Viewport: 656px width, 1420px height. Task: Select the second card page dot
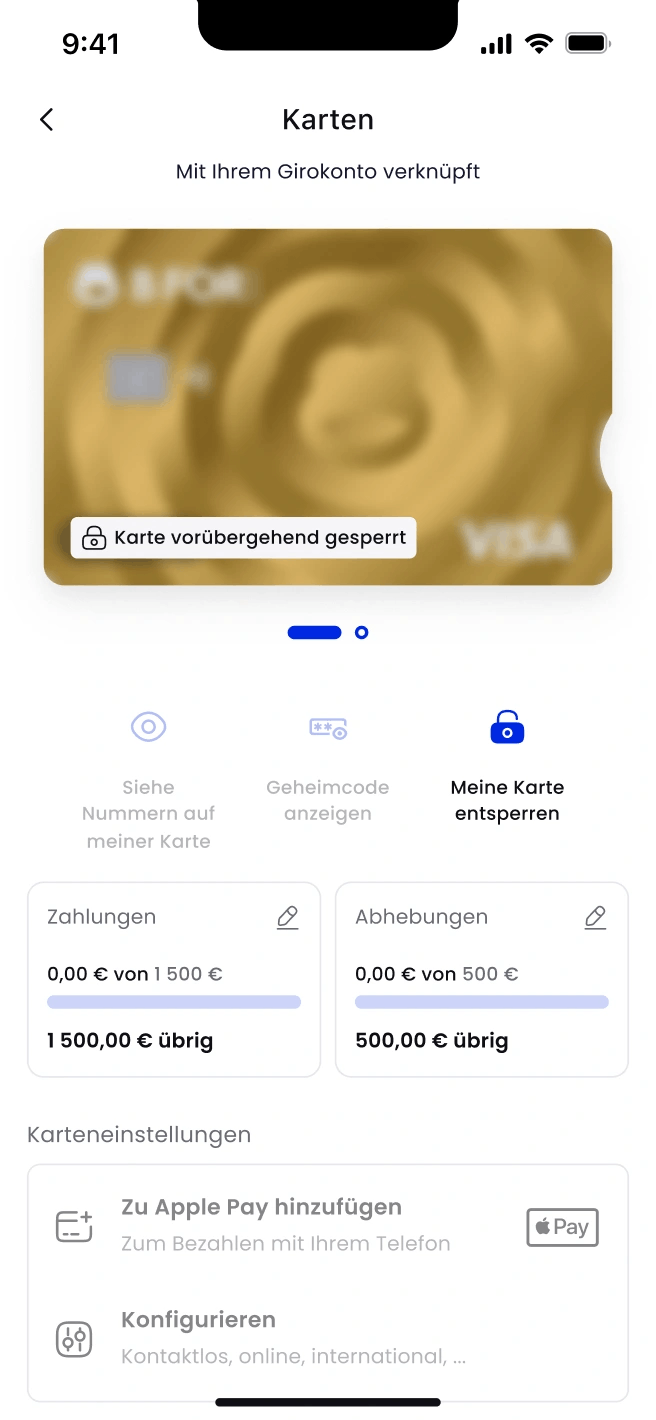(x=362, y=632)
